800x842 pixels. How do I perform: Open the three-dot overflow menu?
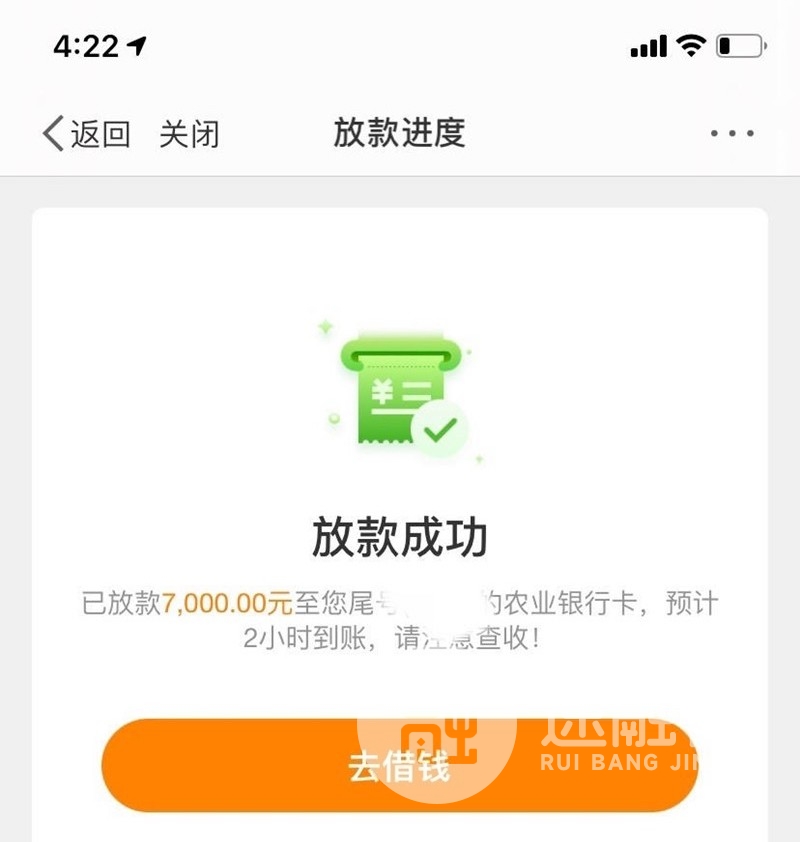[732, 133]
